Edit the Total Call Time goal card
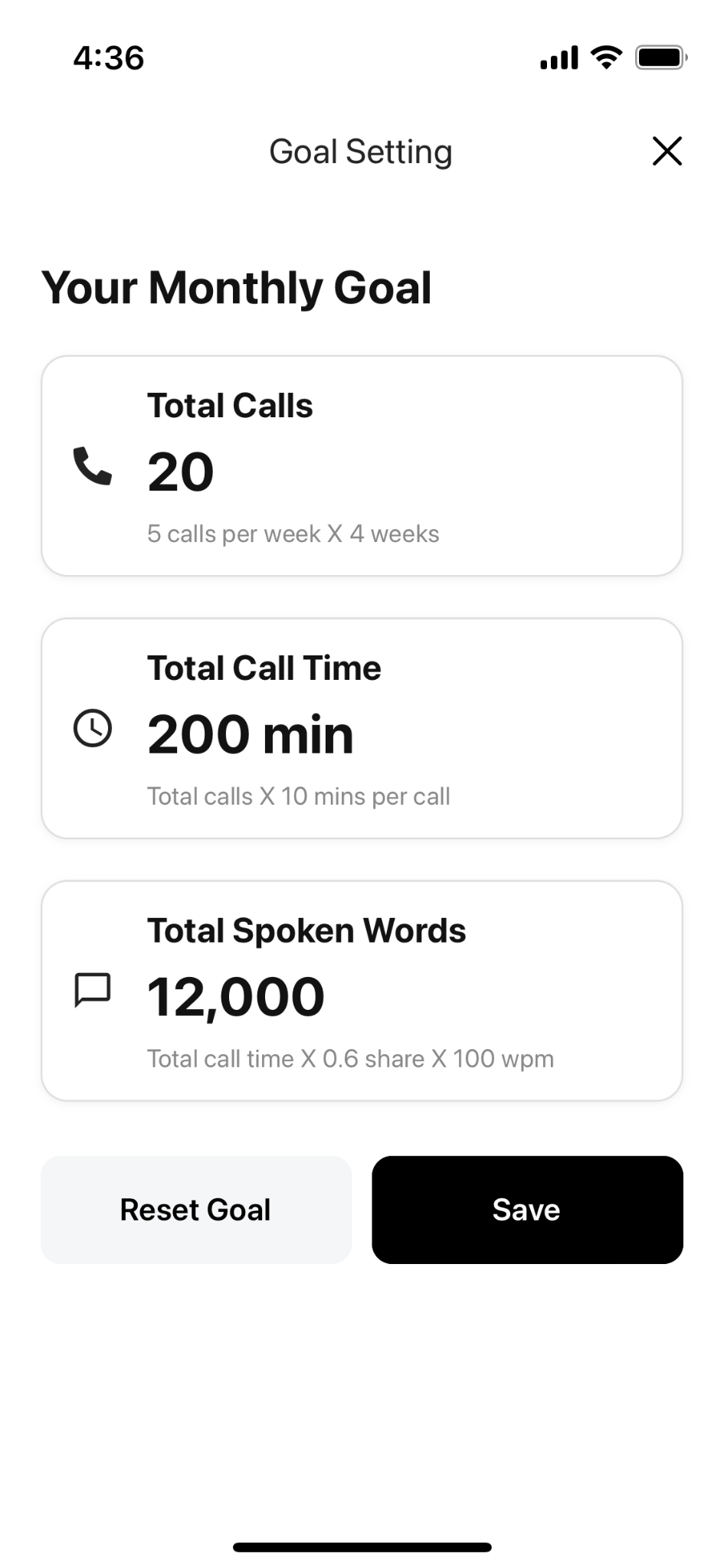Screen dimensions: 724x1568 point(362,728)
